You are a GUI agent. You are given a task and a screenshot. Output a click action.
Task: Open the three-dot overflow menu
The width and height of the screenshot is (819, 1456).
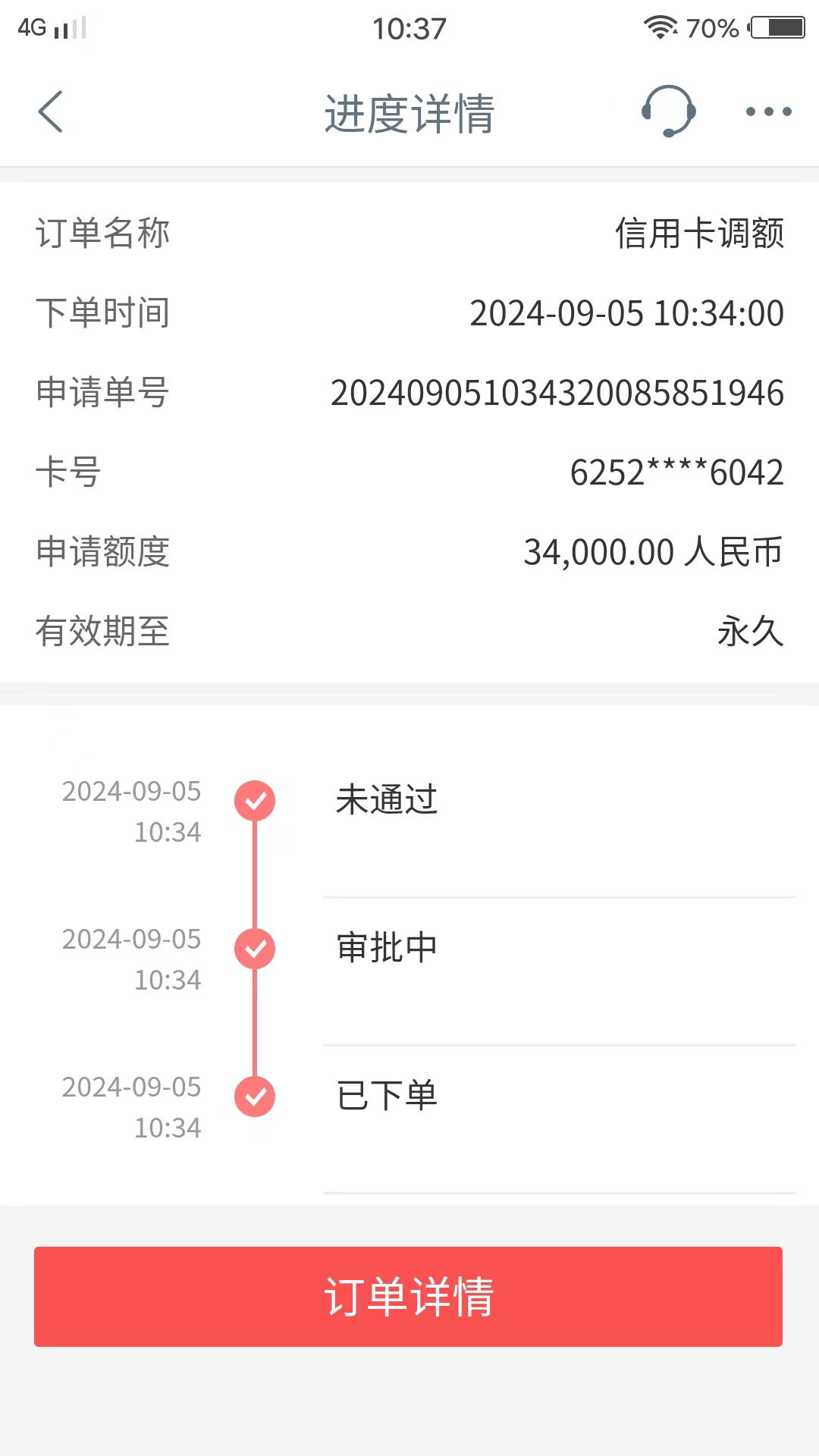point(768,111)
